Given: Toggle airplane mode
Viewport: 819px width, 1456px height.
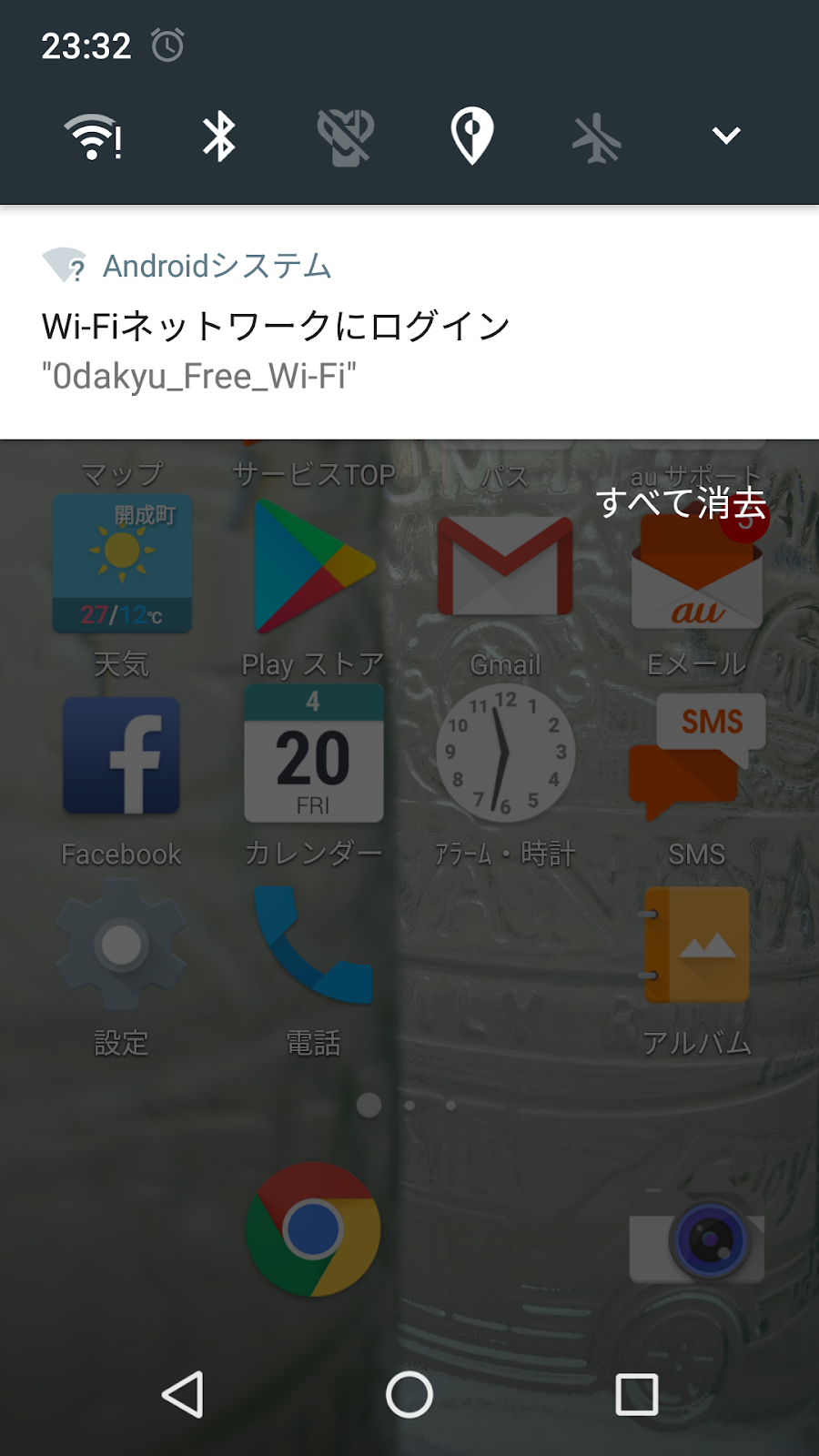Looking at the screenshot, I should click(597, 140).
